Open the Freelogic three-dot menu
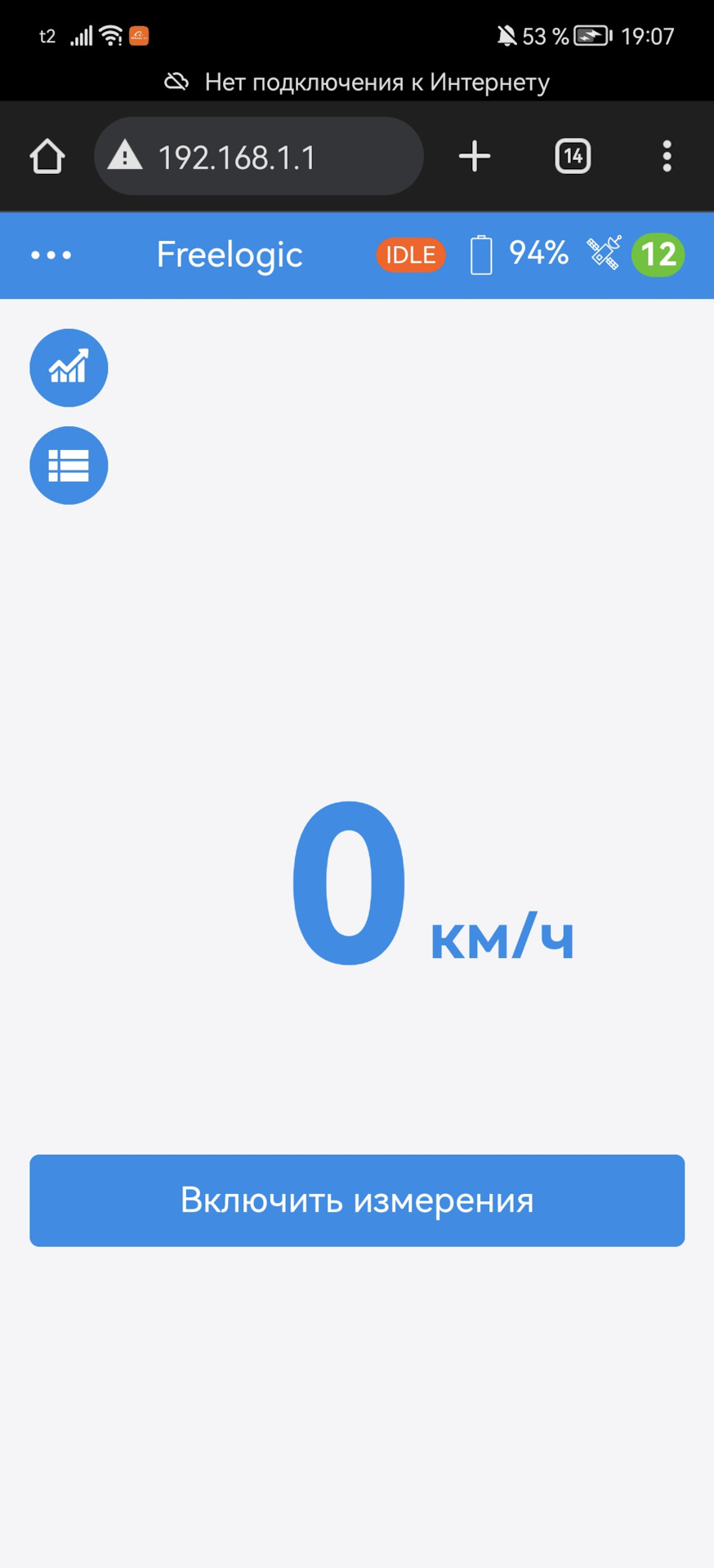 [51, 256]
